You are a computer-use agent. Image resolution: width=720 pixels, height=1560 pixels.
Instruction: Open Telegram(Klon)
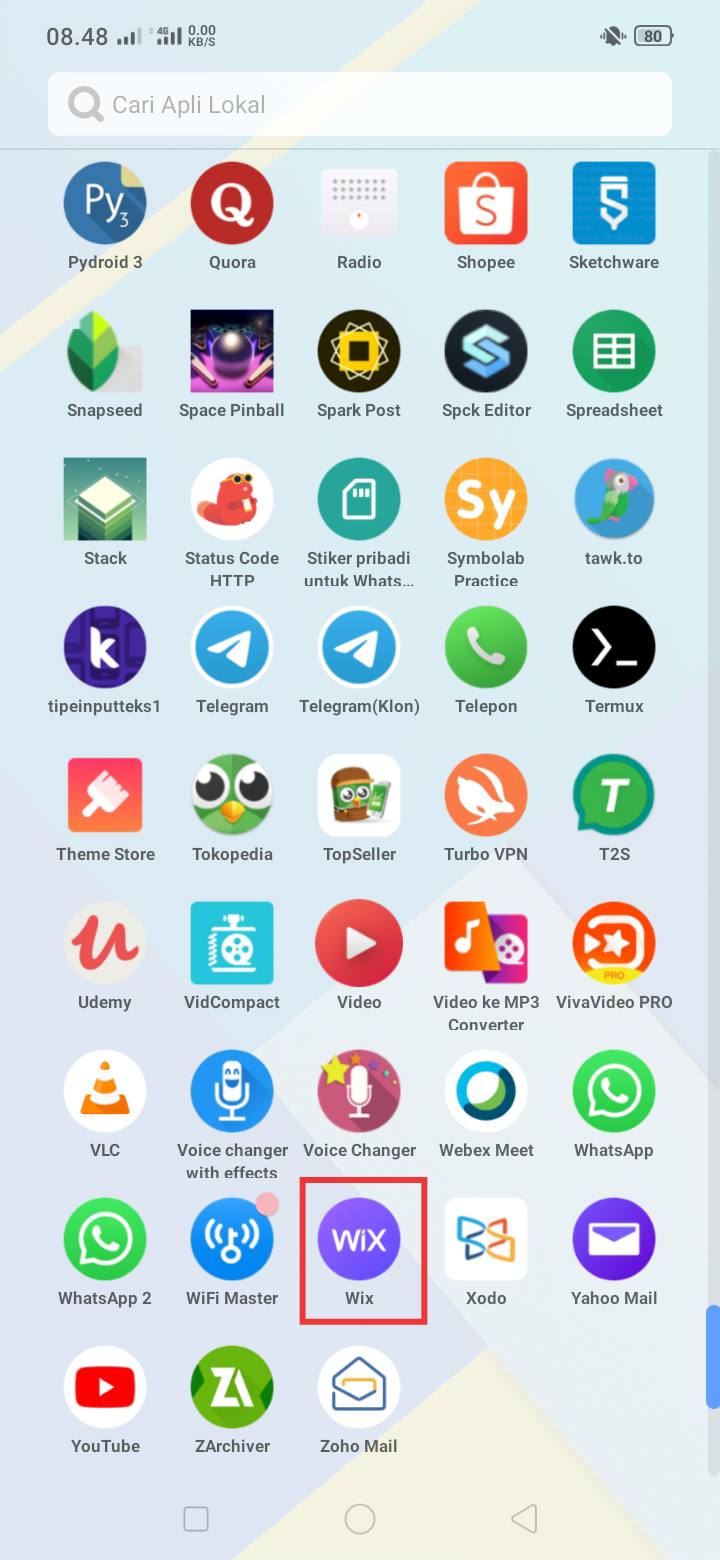[x=359, y=648]
